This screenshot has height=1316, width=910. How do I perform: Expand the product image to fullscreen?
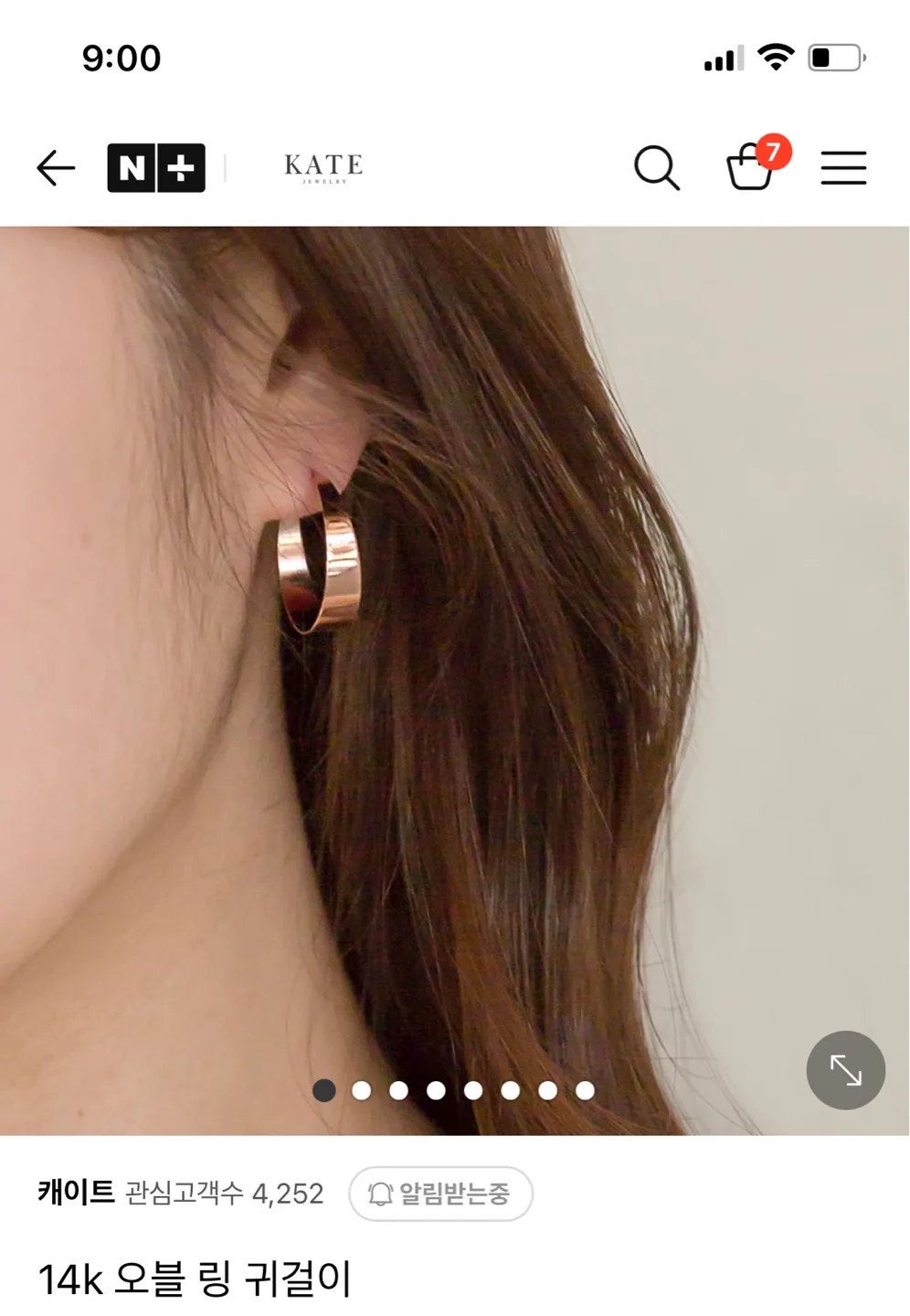tap(845, 1070)
